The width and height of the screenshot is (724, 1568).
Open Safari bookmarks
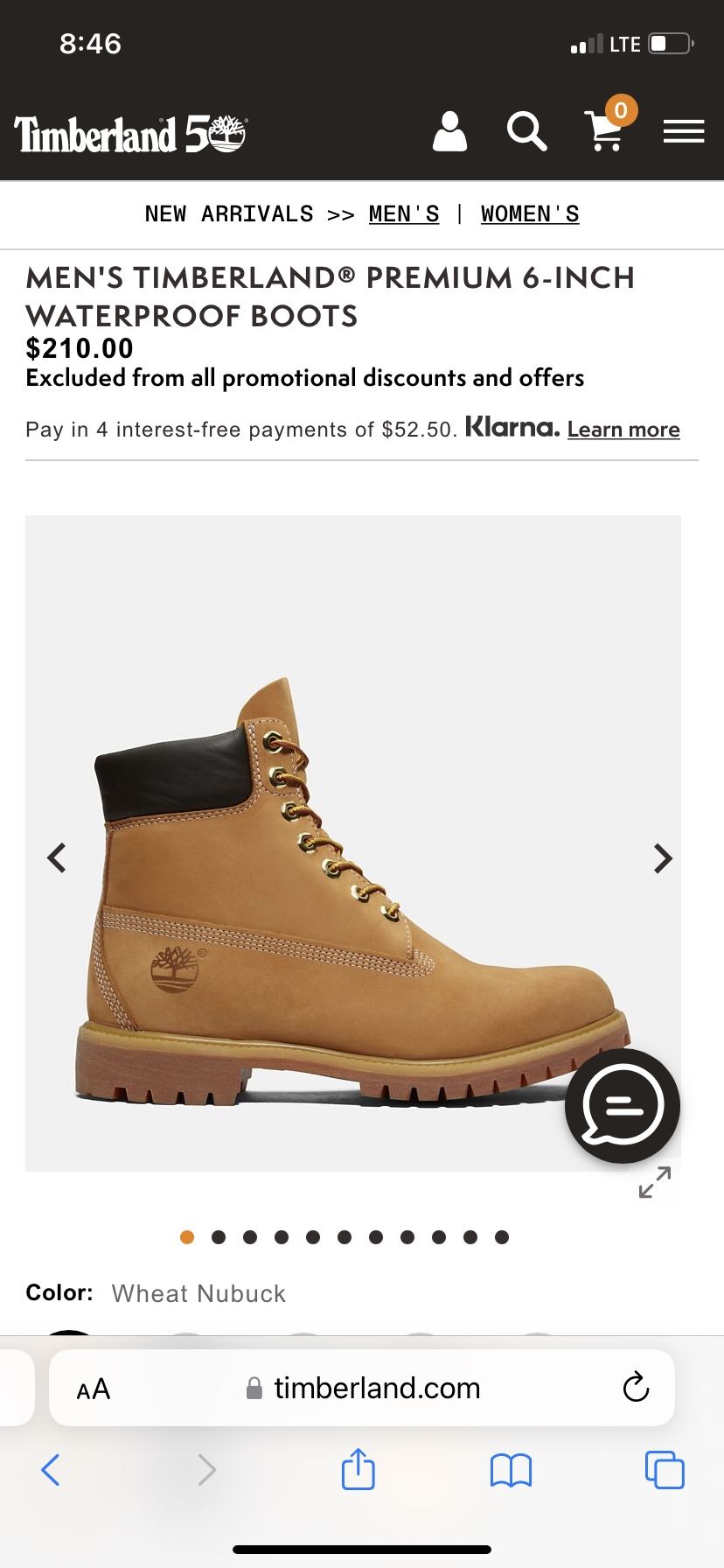[x=512, y=1470]
